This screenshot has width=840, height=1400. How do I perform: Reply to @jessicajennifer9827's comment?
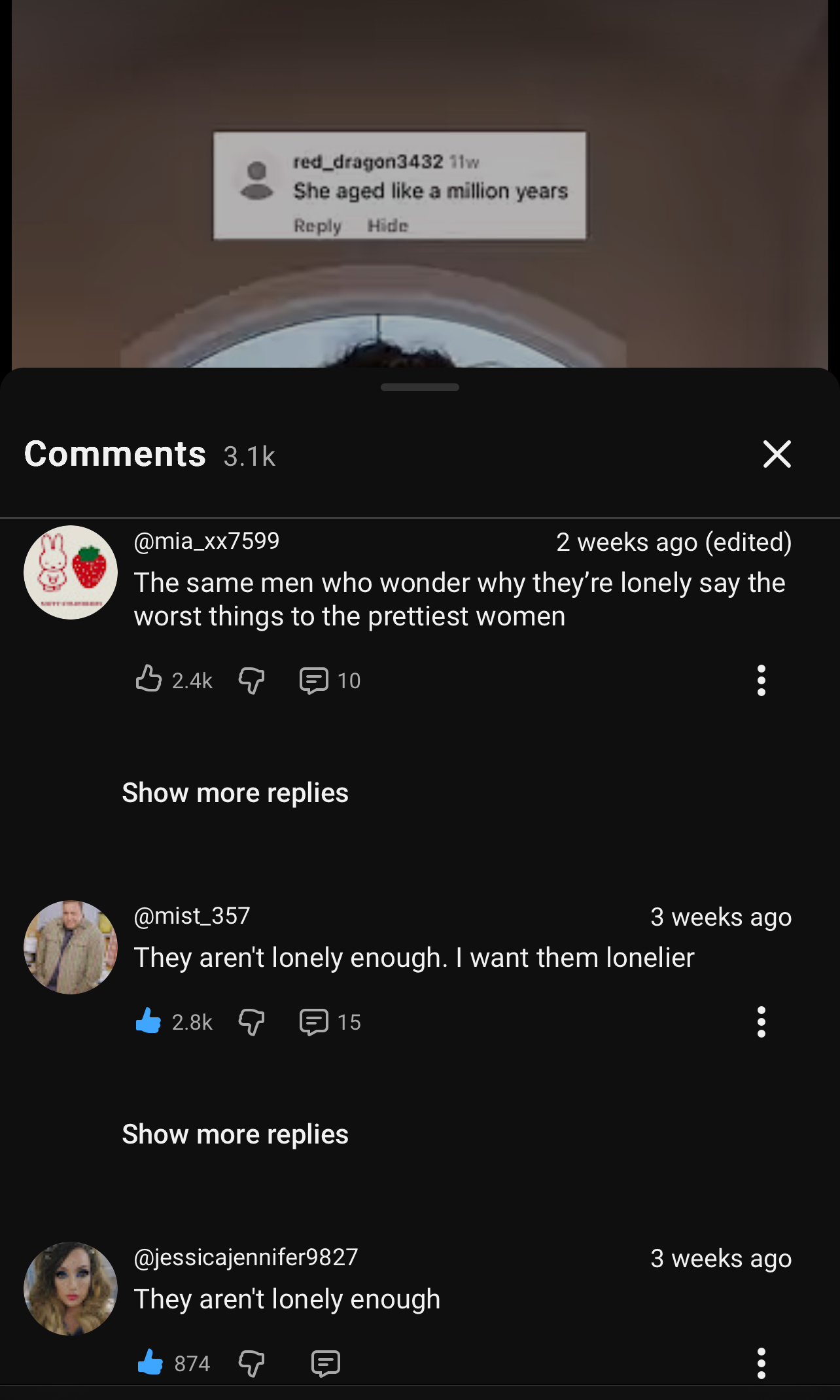click(325, 1363)
